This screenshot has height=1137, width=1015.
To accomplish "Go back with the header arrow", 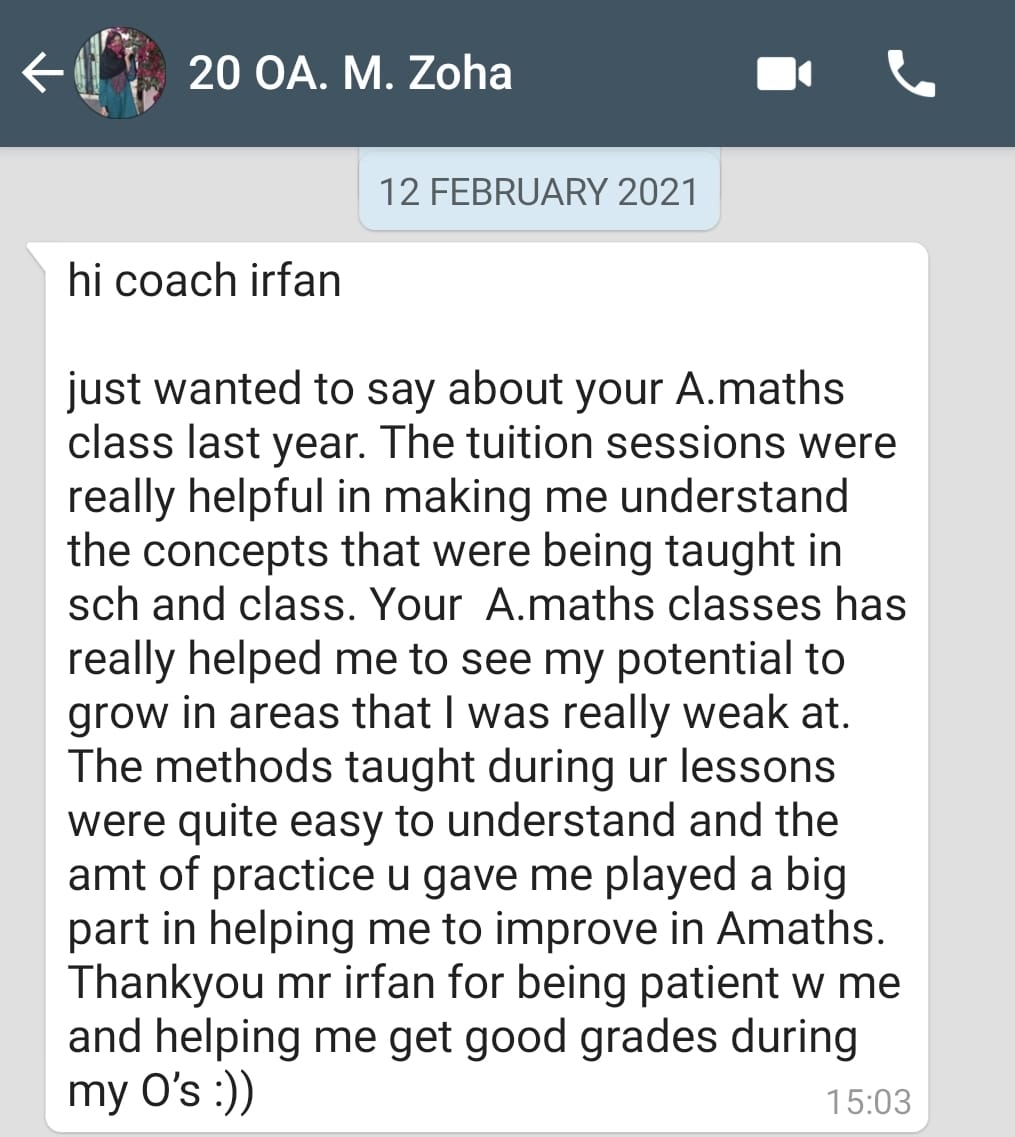I will [42, 74].
